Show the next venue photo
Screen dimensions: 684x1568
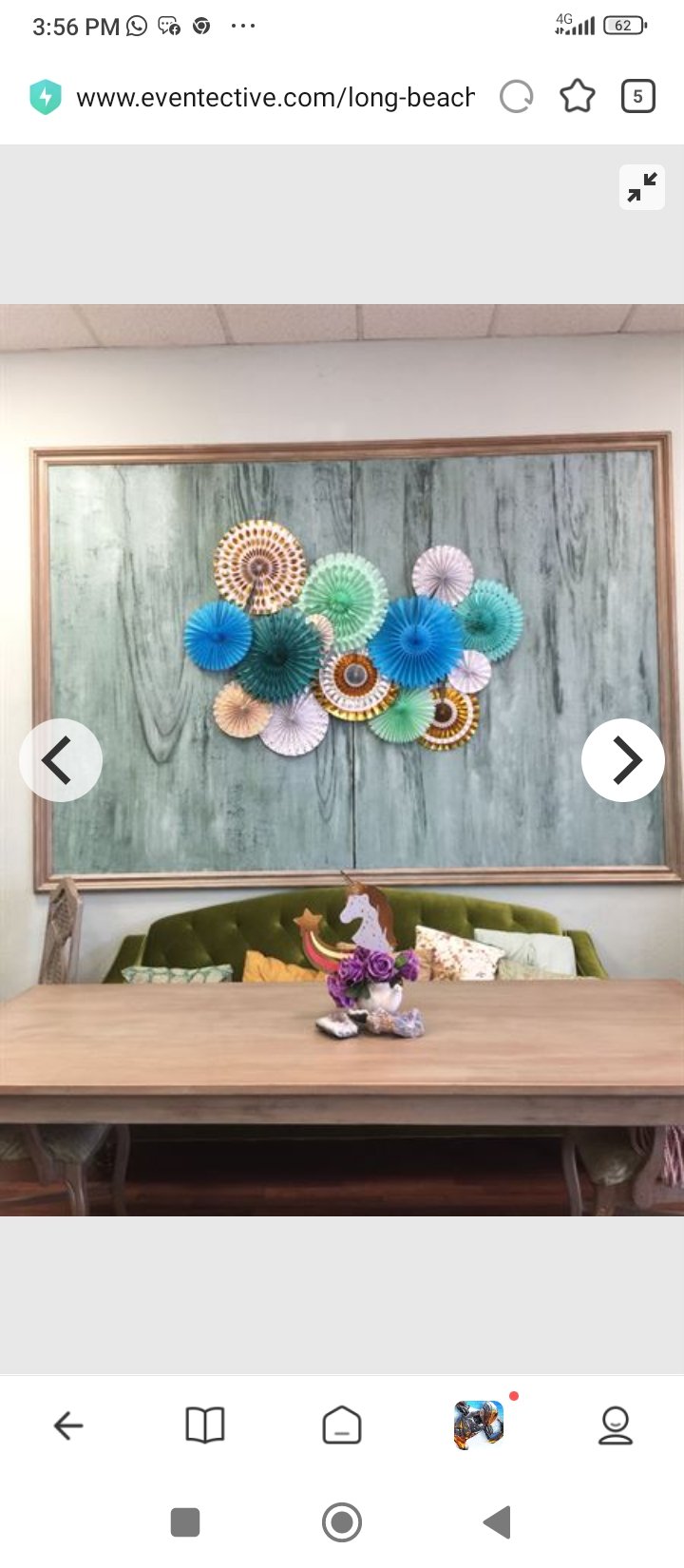click(623, 760)
